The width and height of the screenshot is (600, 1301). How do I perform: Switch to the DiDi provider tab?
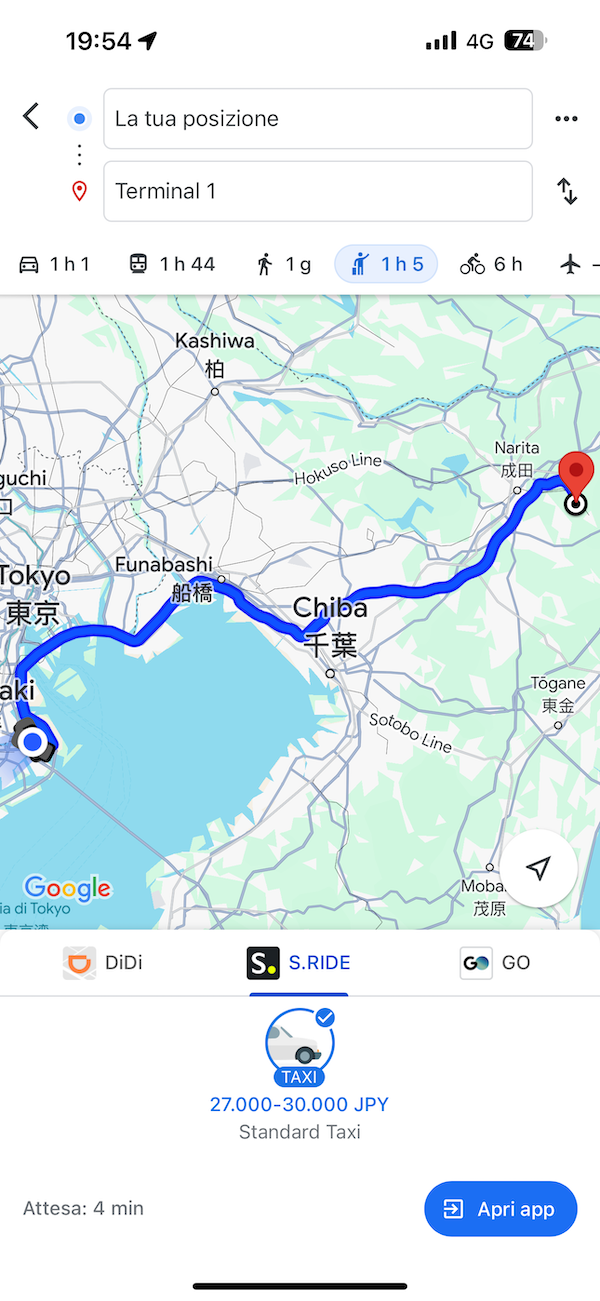pos(103,963)
